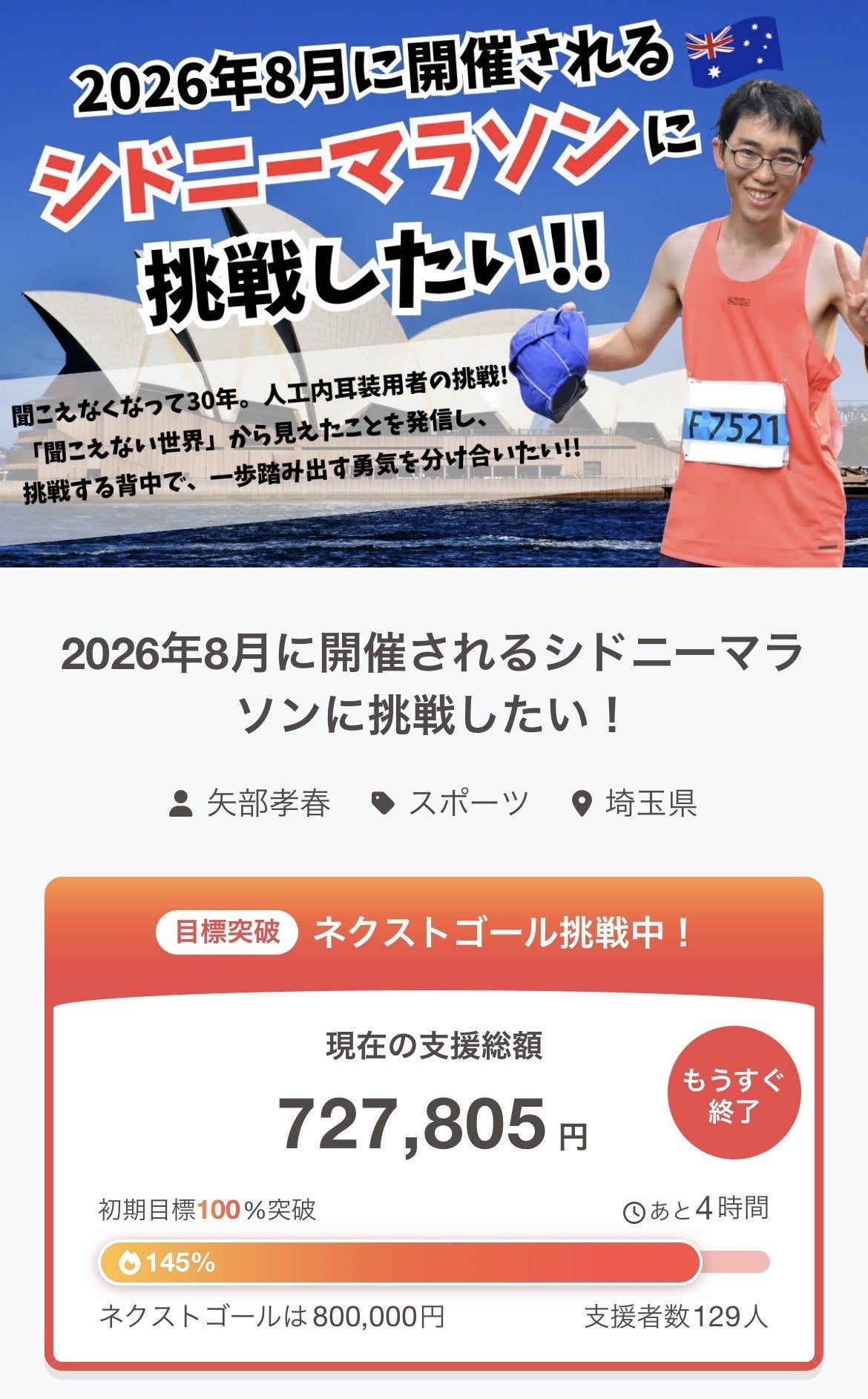Open project owner 矢部孝春's profile
Screen dimensions: 868x1399
[x=267, y=803]
